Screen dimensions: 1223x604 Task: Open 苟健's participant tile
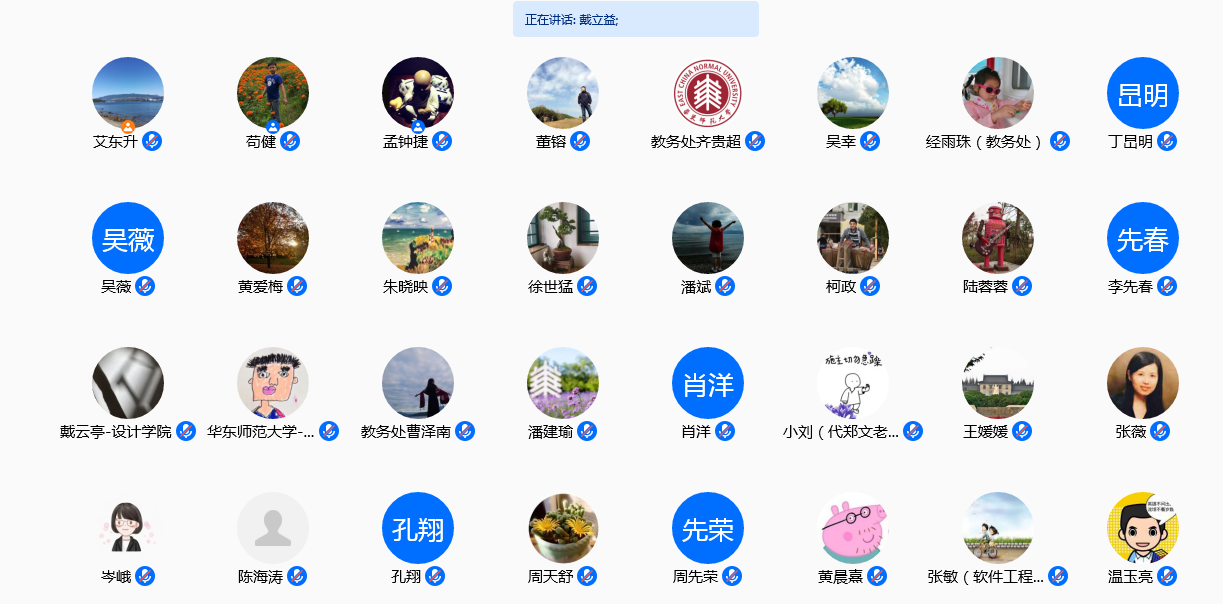click(x=273, y=93)
